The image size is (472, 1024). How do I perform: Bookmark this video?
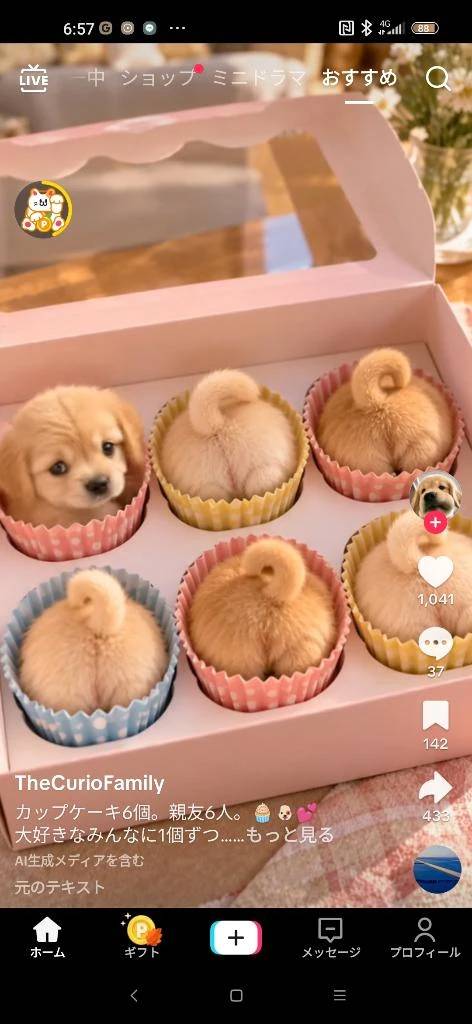[435, 716]
